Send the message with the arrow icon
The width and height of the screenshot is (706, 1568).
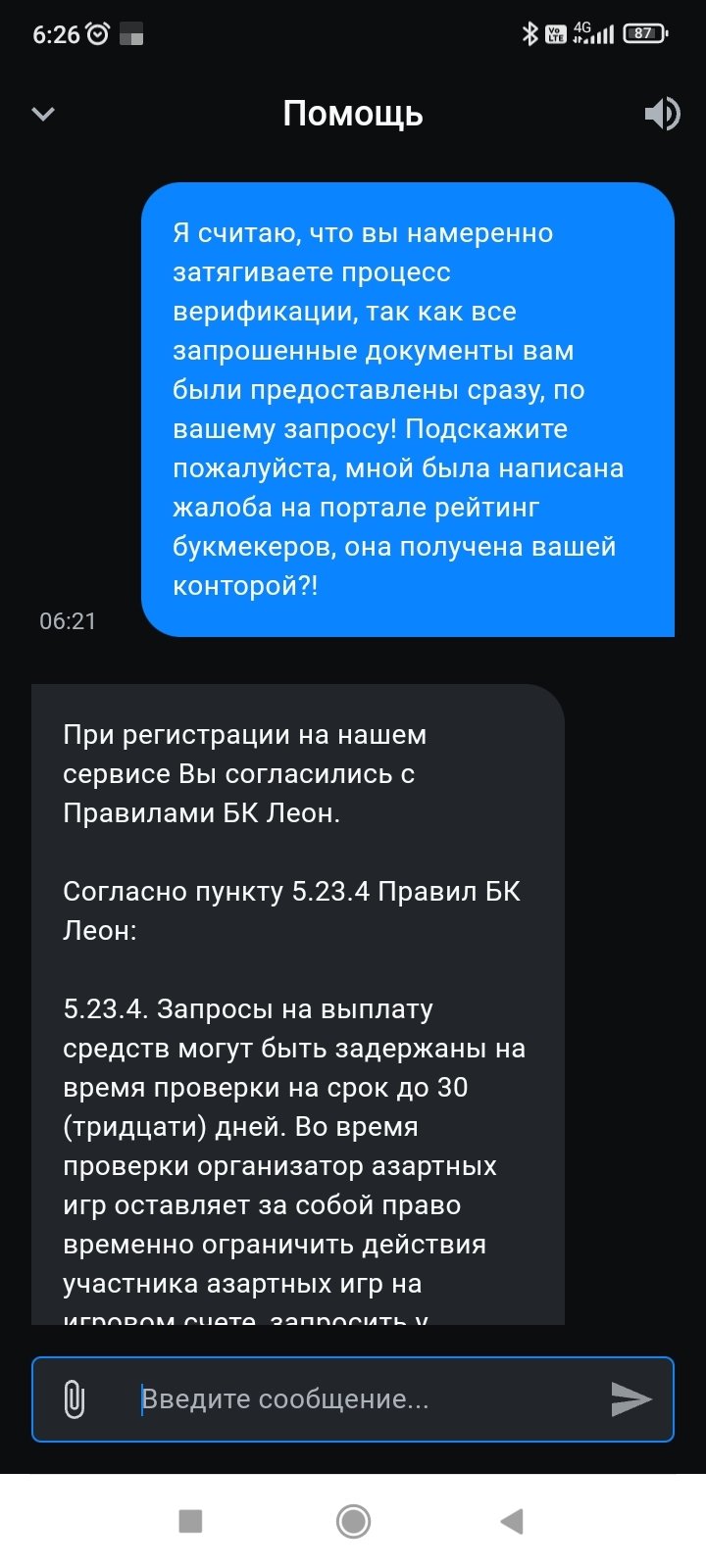click(x=630, y=1399)
